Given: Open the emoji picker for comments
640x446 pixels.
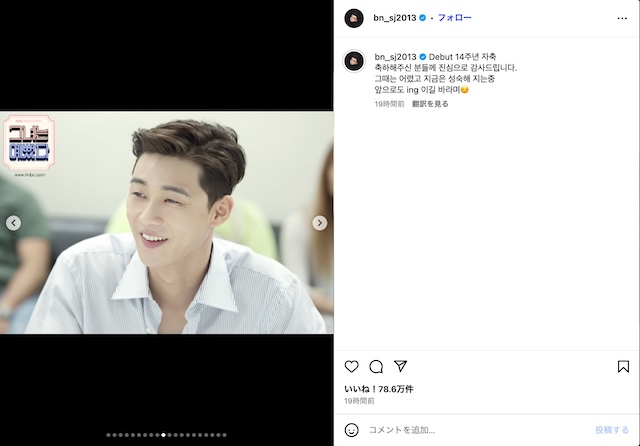Looking at the screenshot, I should (x=352, y=430).
